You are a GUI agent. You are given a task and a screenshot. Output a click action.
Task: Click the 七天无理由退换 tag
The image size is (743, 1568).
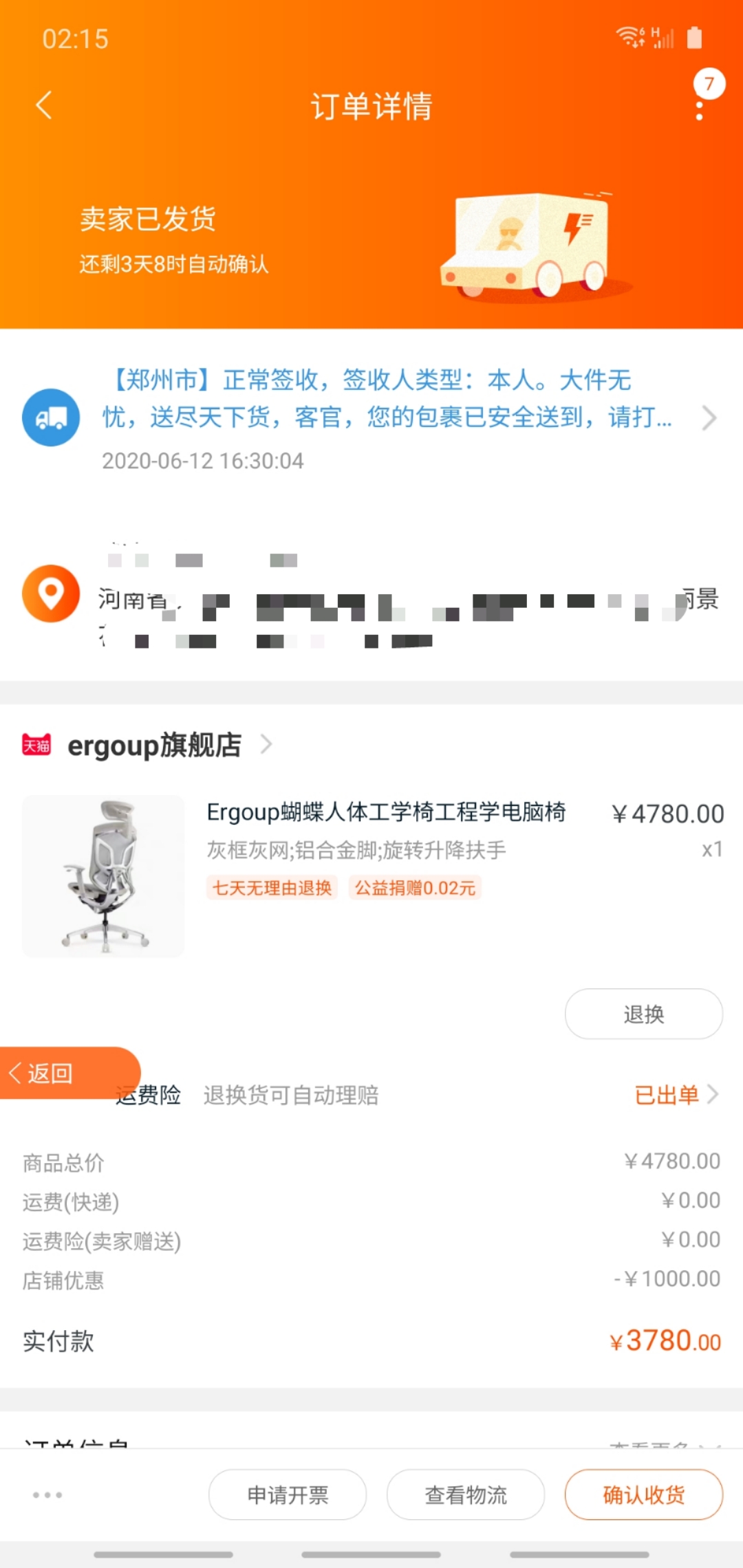point(271,889)
